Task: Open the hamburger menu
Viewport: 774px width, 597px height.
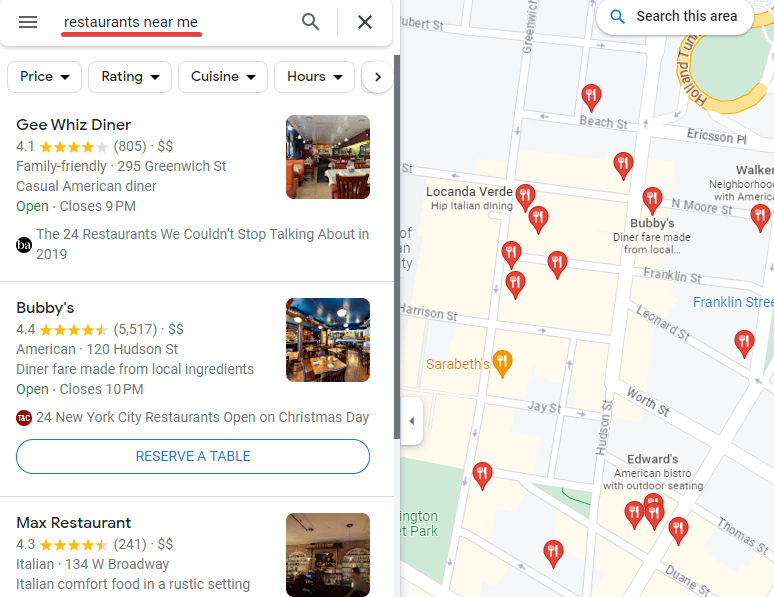Action: coord(28,22)
